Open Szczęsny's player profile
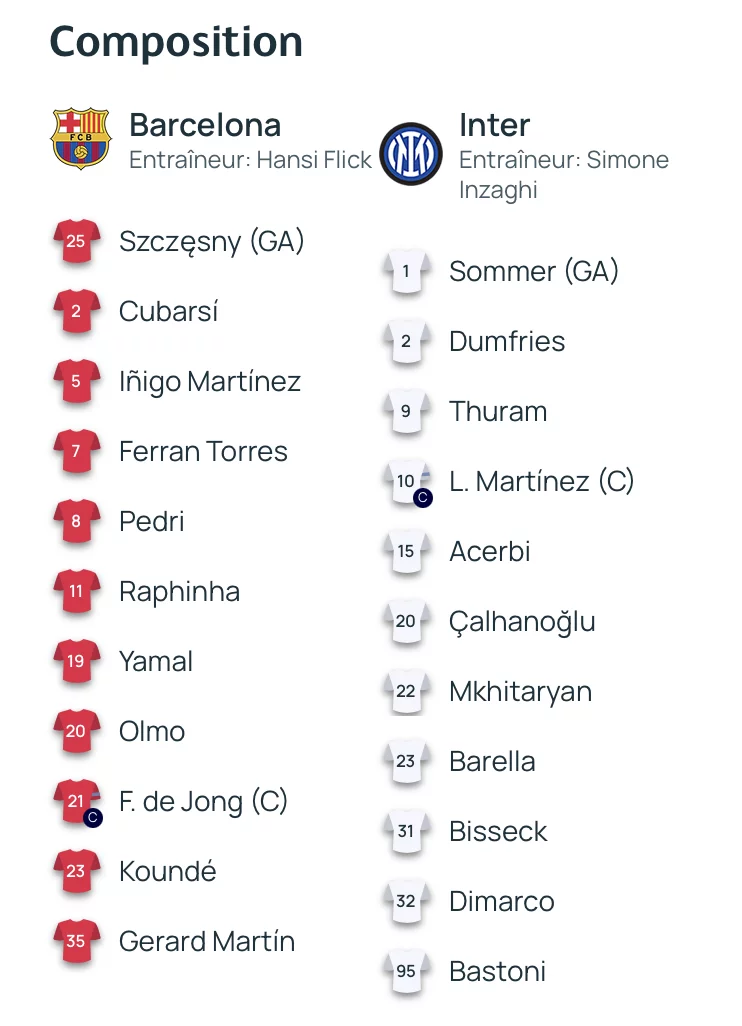 (x=211, y=242)
